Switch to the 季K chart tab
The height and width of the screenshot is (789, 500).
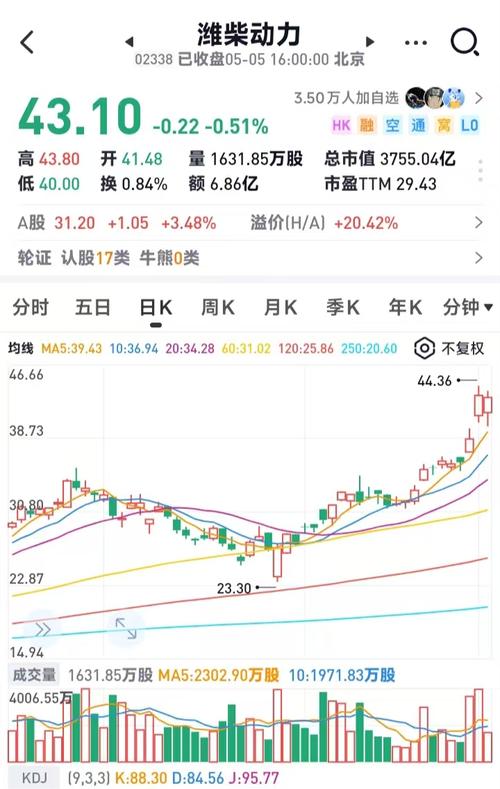[343, 306]
